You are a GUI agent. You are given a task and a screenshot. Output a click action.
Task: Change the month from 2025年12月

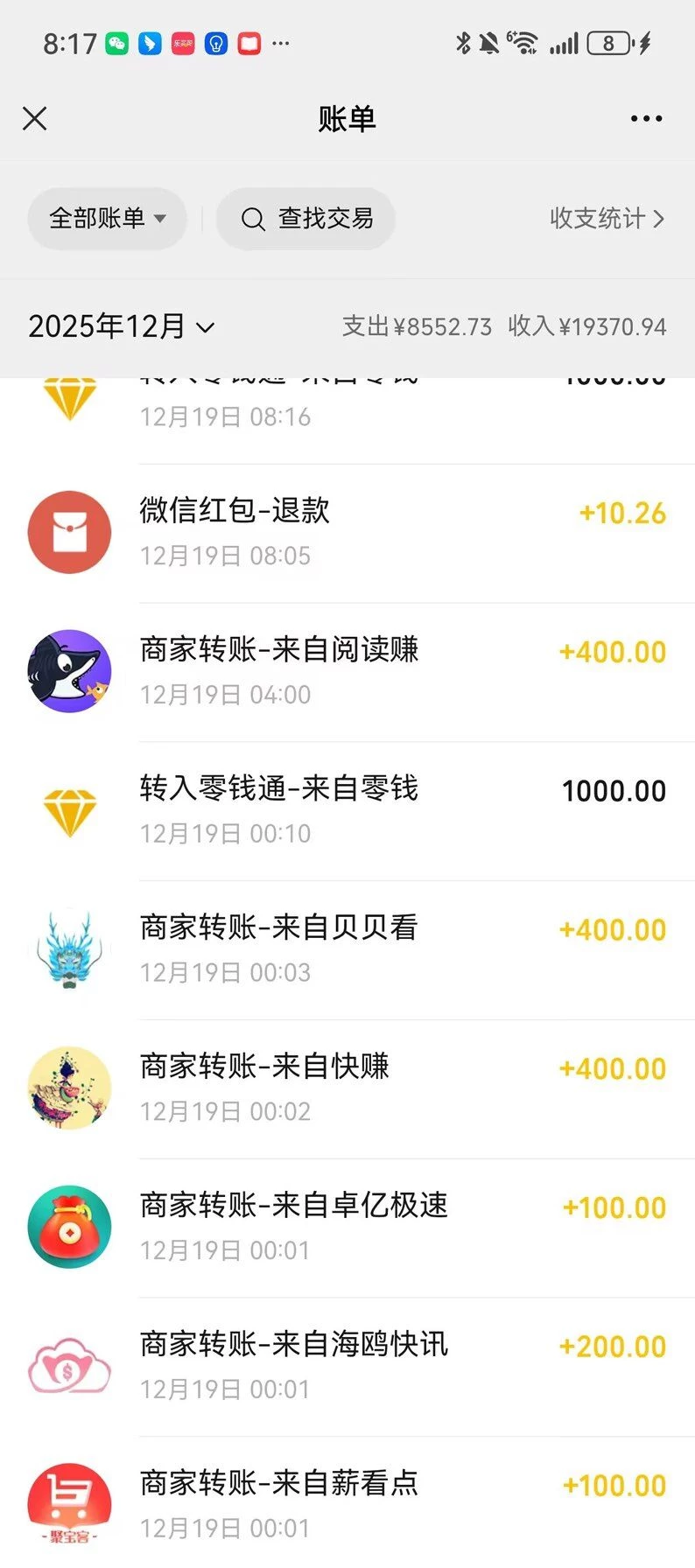click(x=121, y=326)
